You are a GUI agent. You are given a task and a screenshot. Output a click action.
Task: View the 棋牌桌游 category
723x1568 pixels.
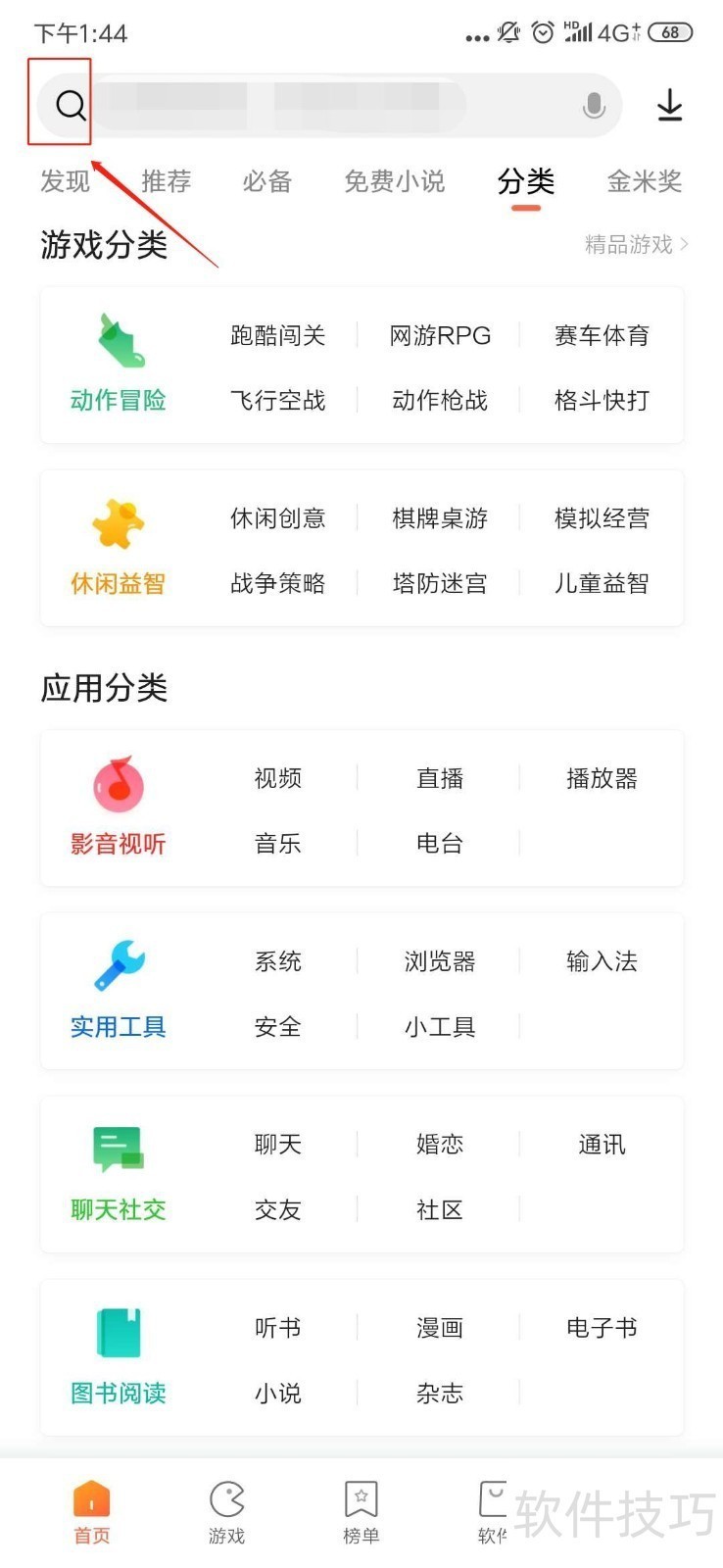point(439,518)
